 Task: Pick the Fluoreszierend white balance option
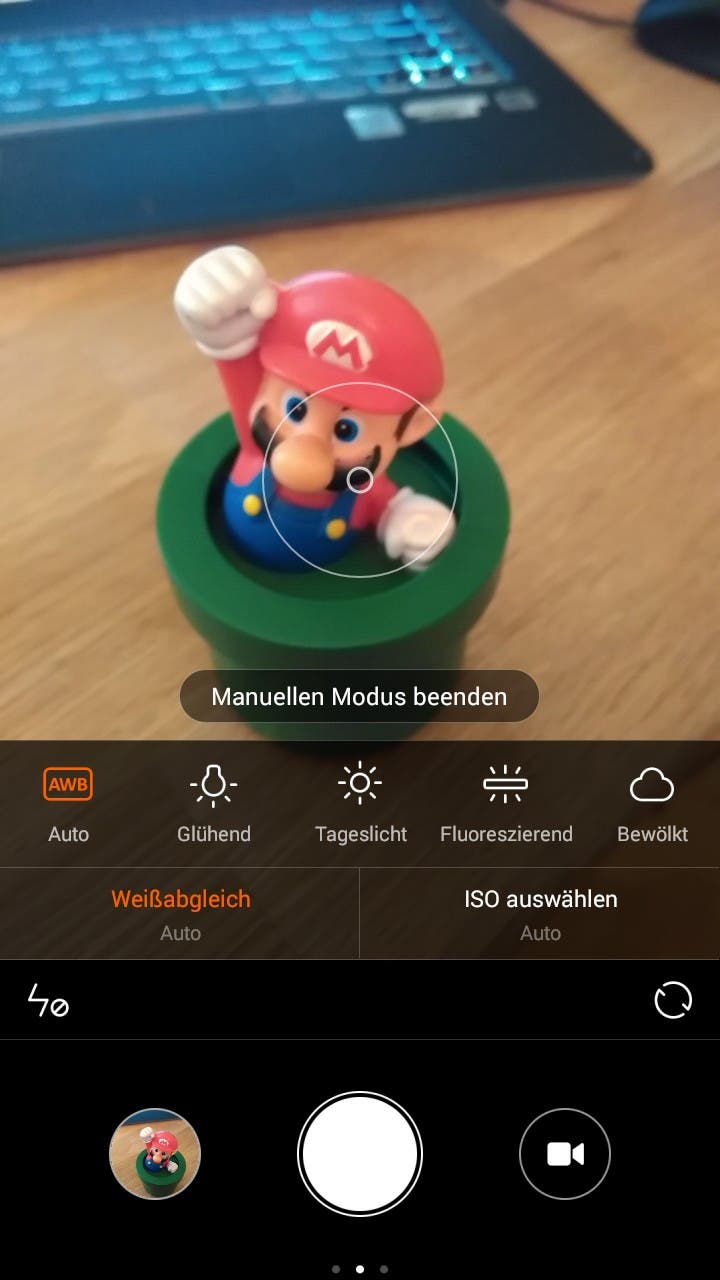coord(506,804)
